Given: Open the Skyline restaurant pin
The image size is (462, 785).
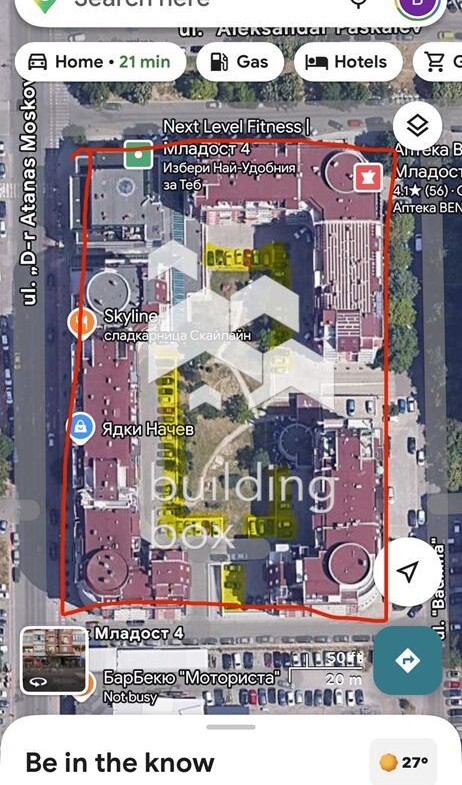Looking at the screenshot, I should click(82, 323).
